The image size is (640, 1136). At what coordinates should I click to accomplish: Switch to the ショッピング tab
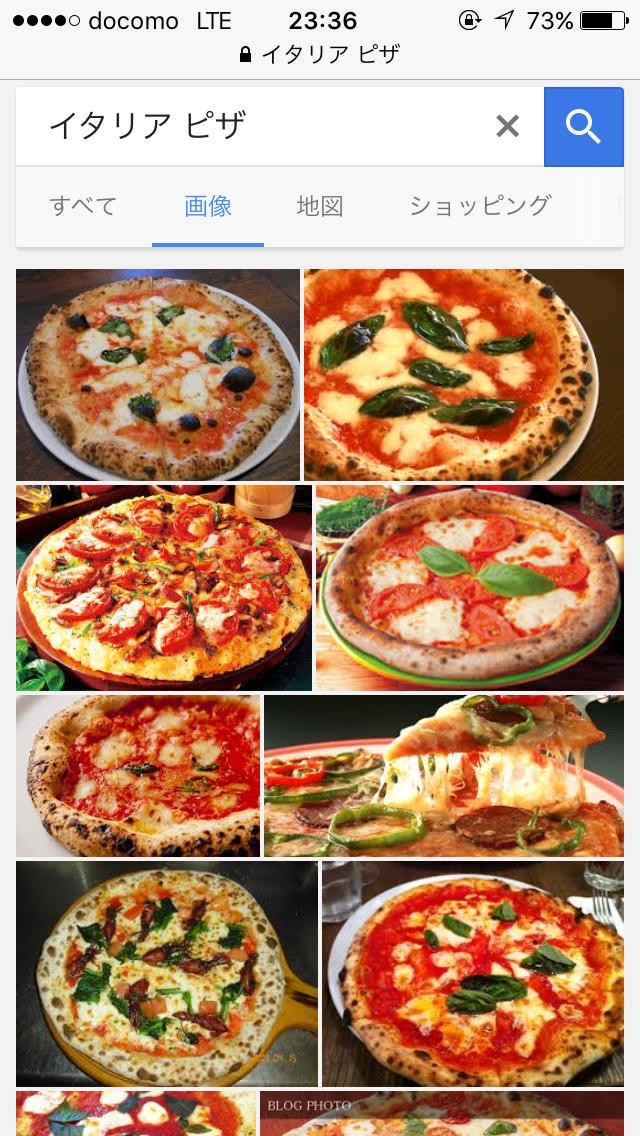[480, 206]
